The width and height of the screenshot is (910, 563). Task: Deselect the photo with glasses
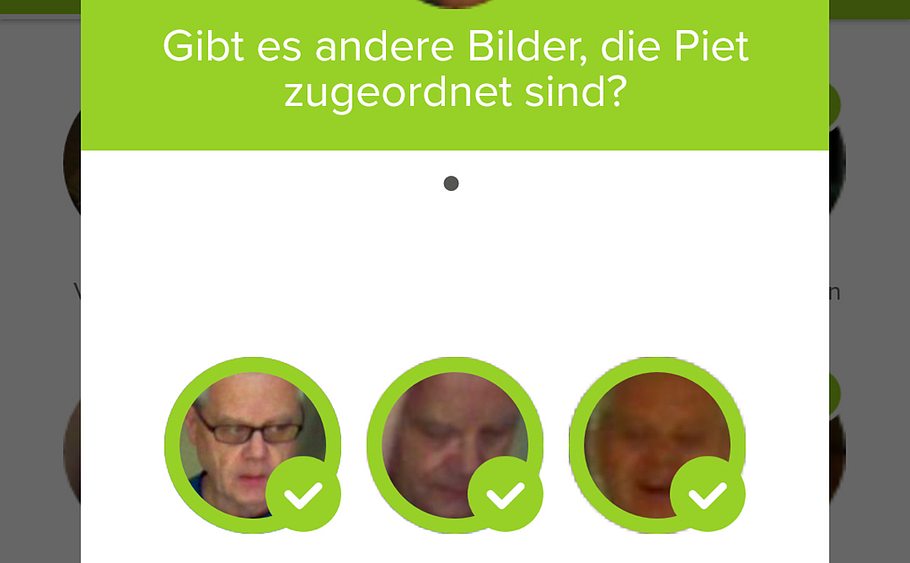coord(252,444)
